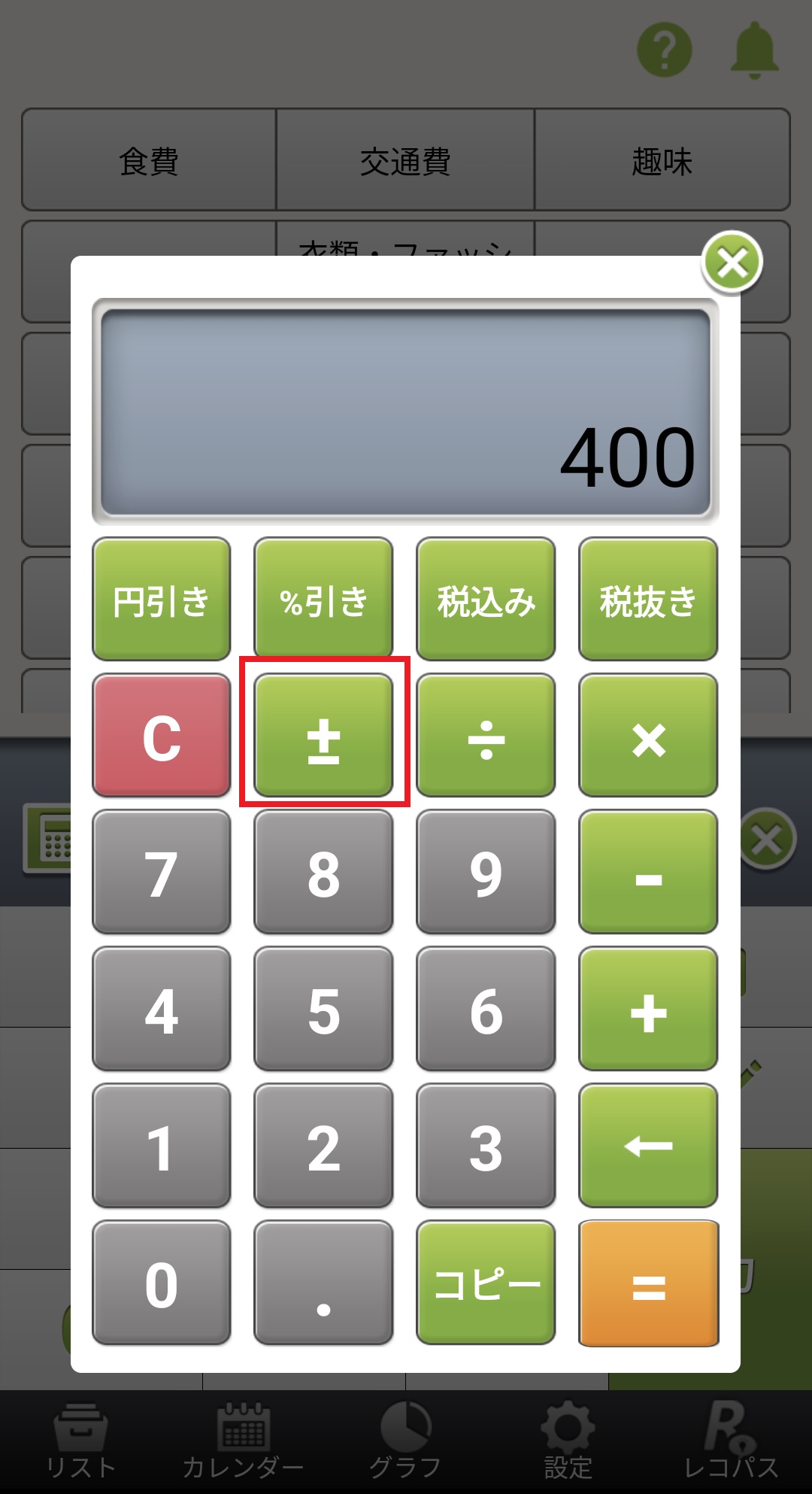This screenshot has width=812, height=1494.
Task: Apply the %引き percent discount
Action: click(323, 600)
